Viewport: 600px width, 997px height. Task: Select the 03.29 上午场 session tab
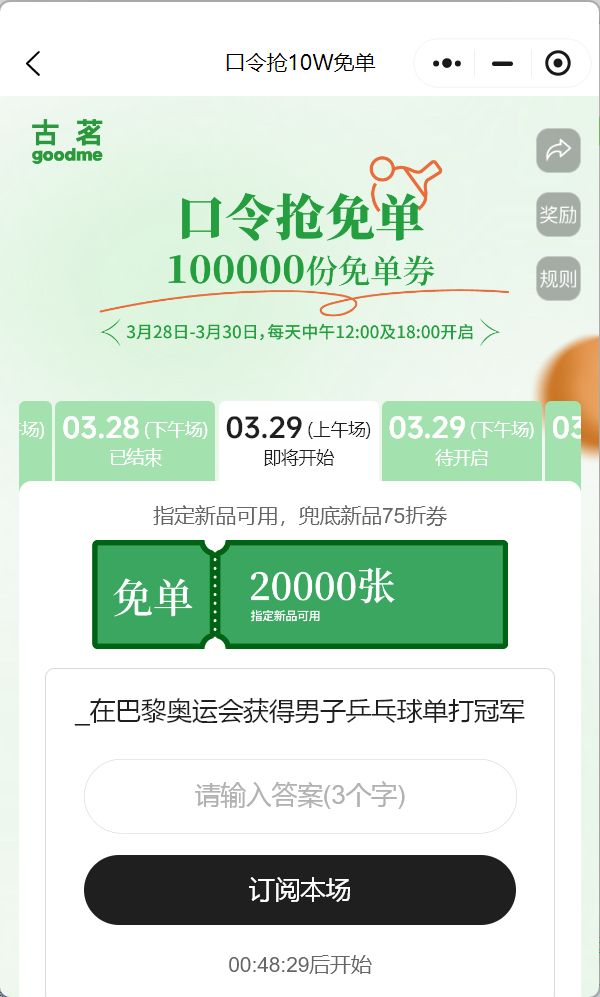(x=298, y=441)
